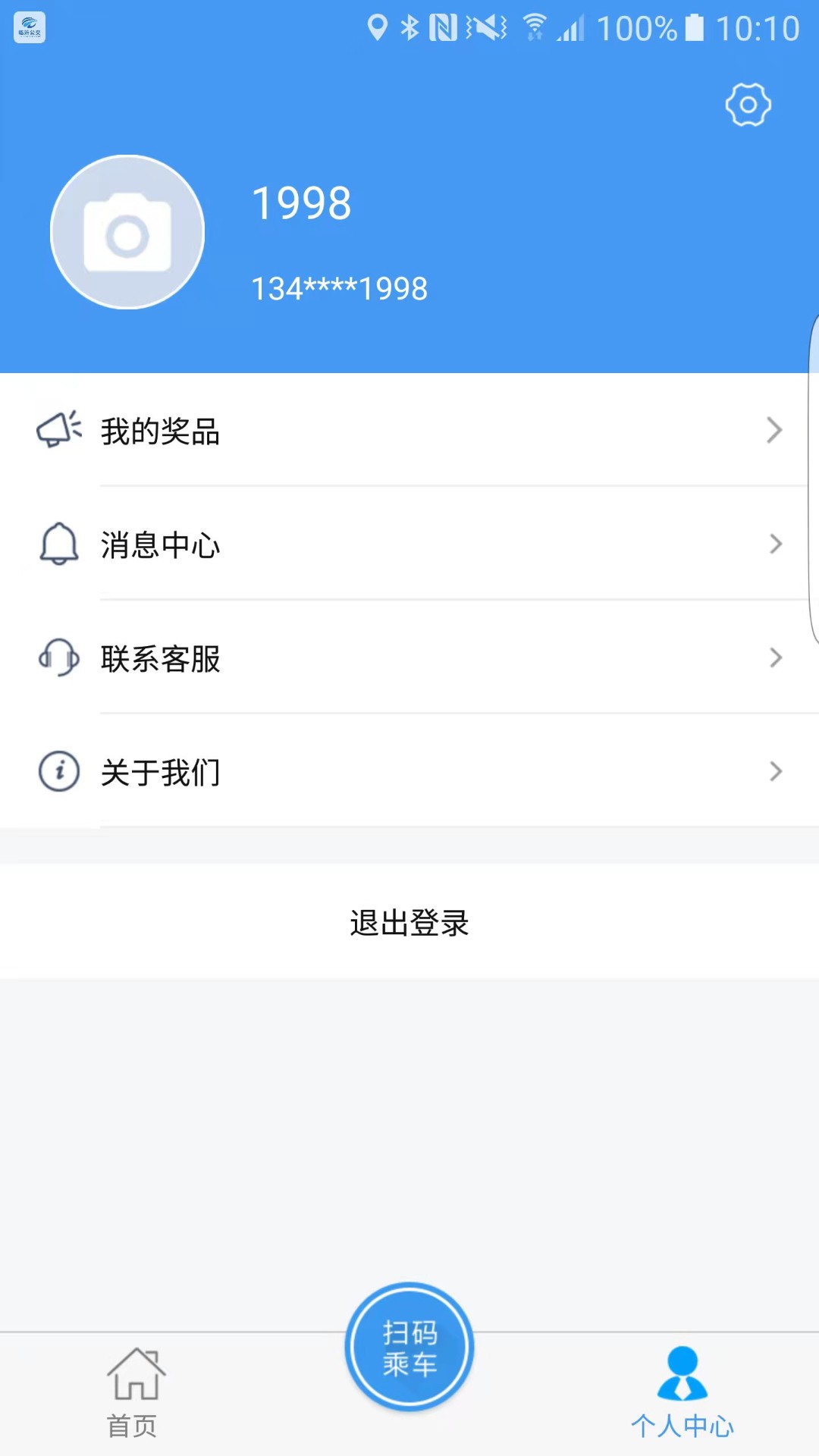The image size is (819, 1456).
Task: Tap the camera avatar placeholder
Action: [x=127, y=232]
